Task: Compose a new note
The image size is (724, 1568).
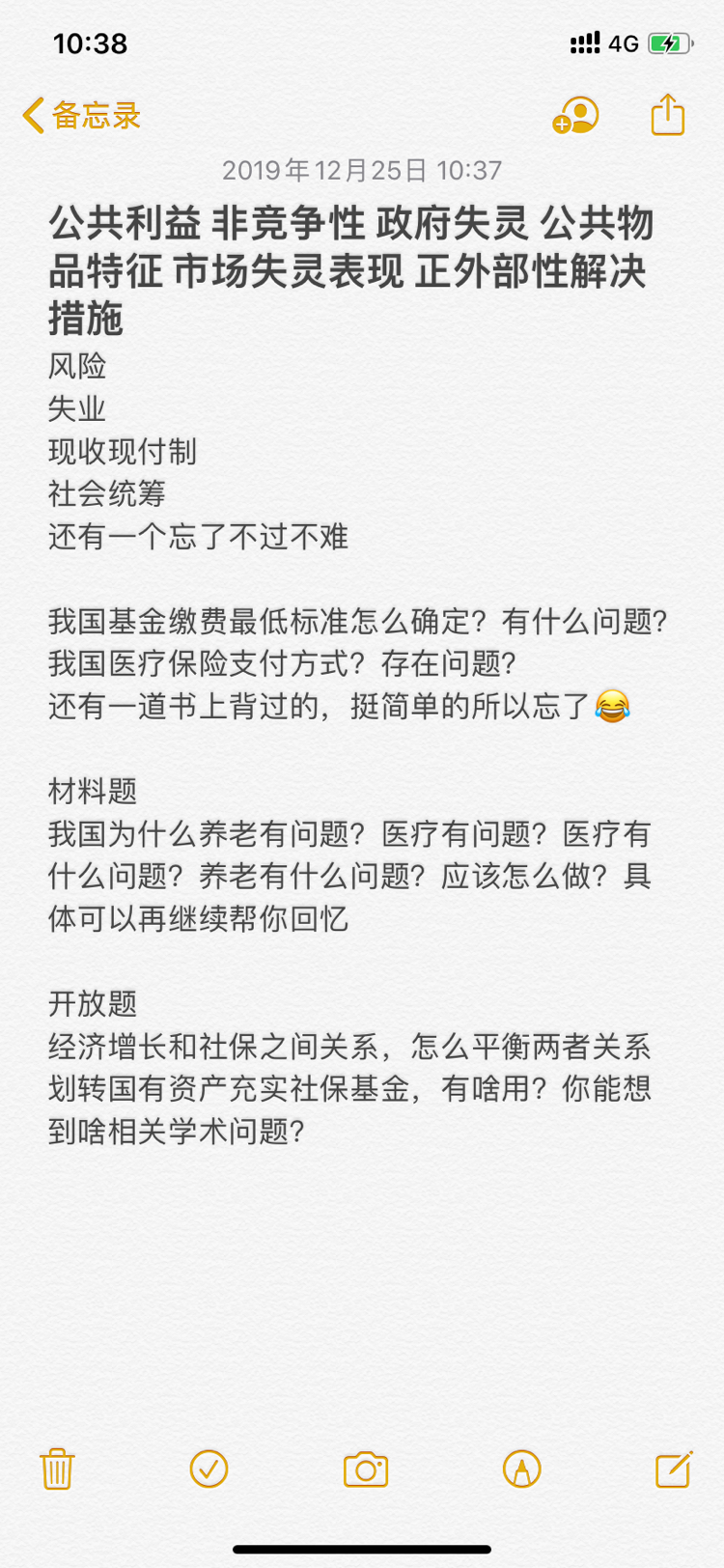Action: pos(673,1469)
